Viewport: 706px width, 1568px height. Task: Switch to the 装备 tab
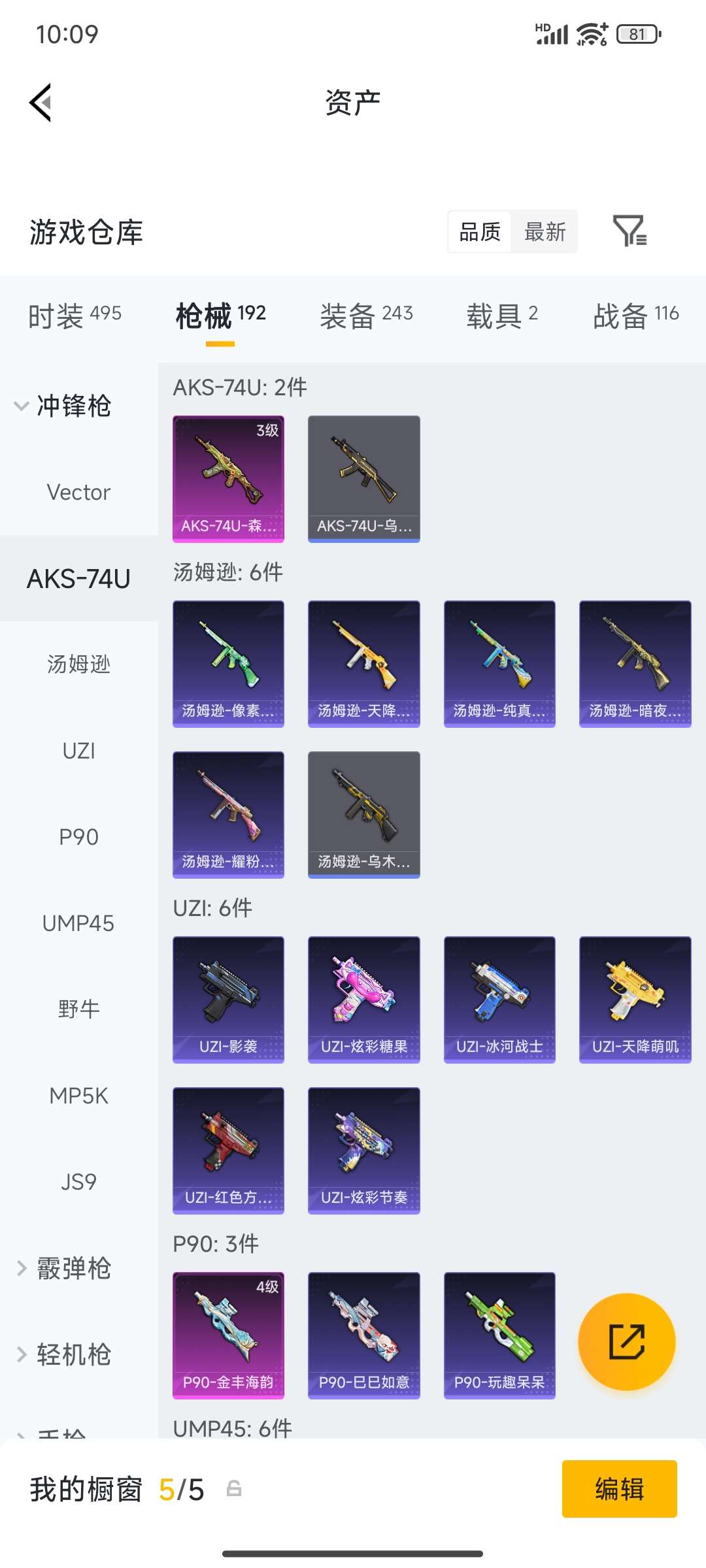point(366,316)
